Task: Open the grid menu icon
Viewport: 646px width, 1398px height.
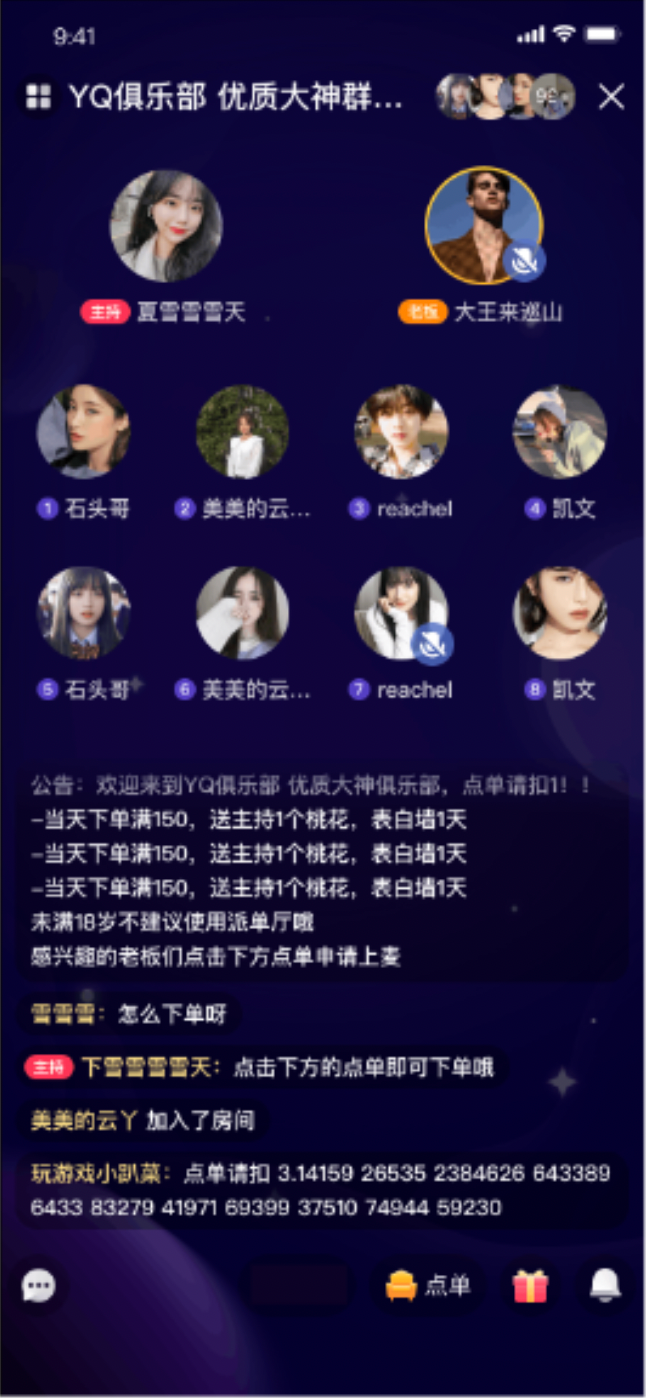Action: coord(38,97)
